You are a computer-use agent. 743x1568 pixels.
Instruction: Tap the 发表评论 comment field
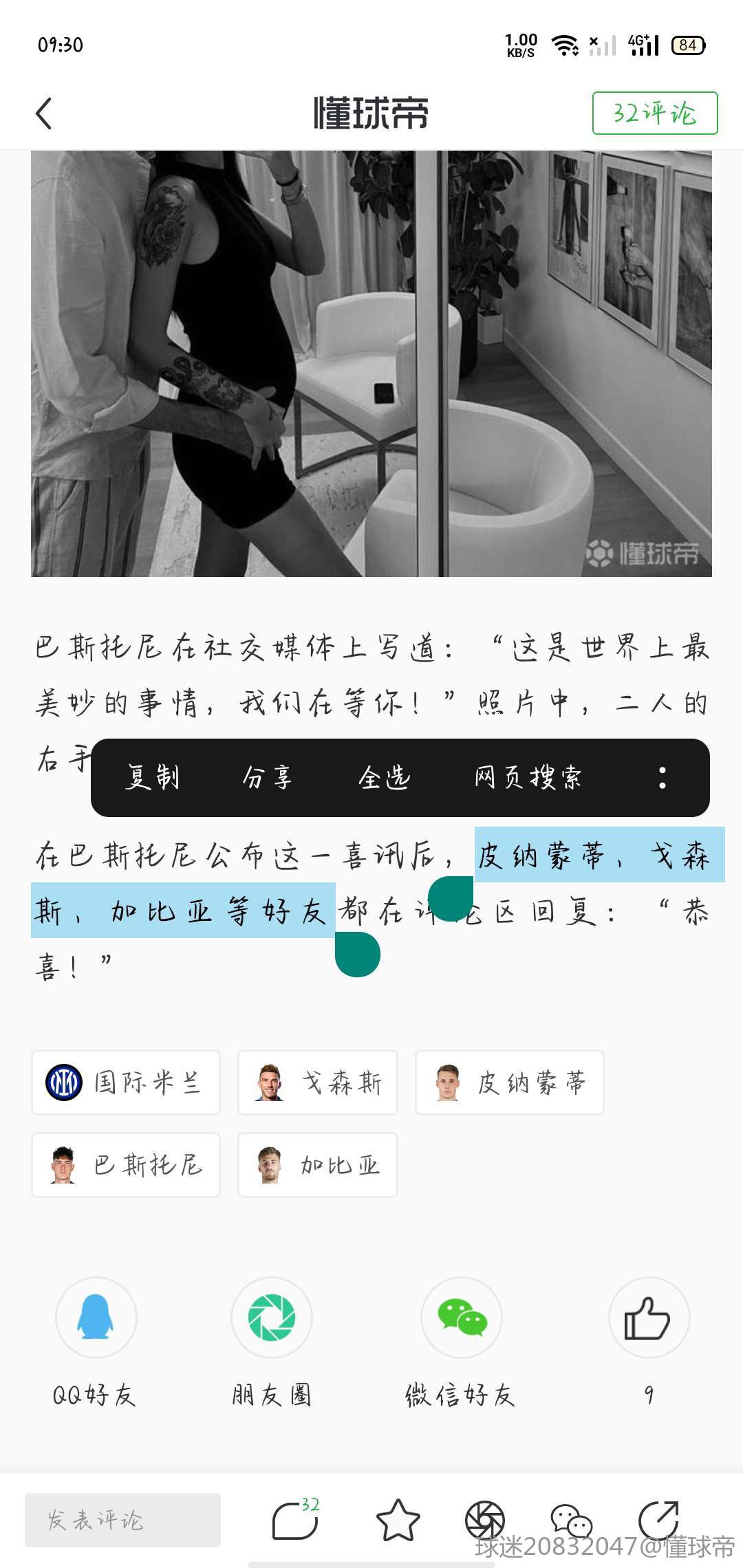[122, 1520]
